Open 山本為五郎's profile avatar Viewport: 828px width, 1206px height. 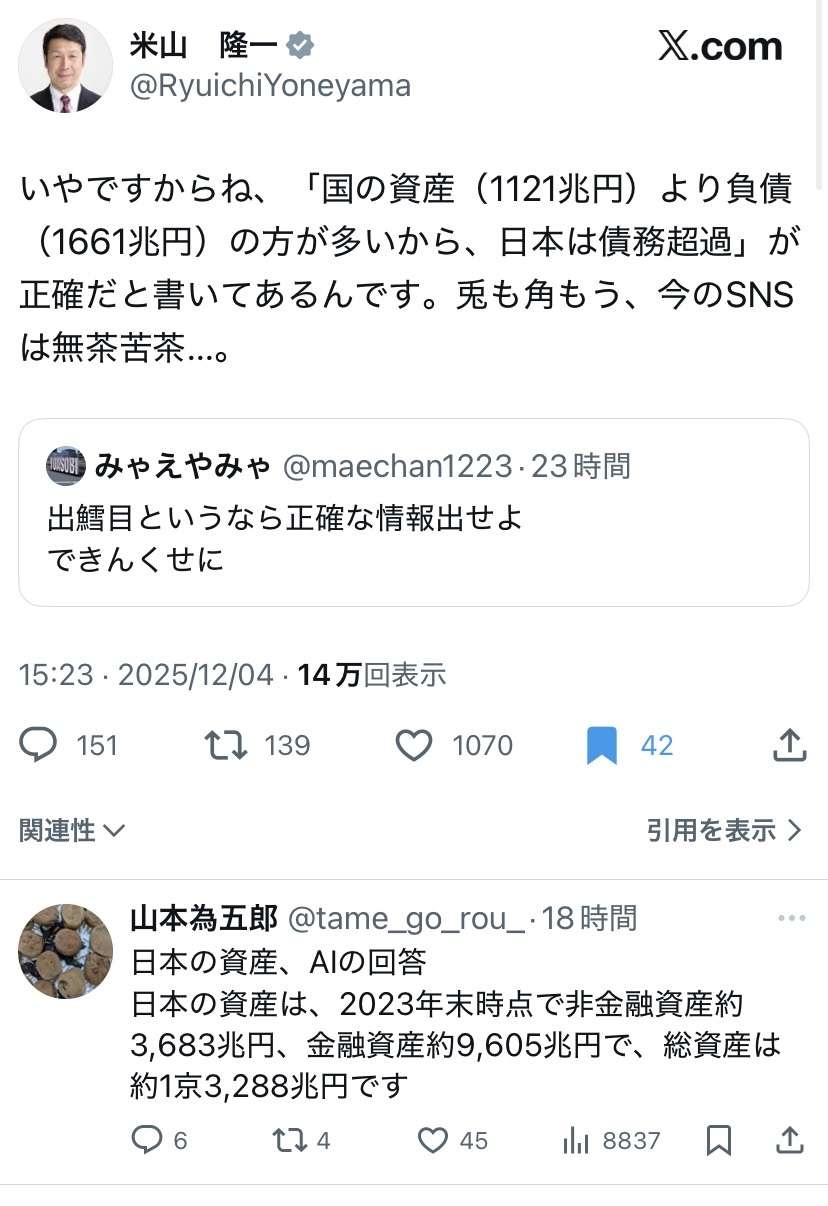tap(66, 951)
